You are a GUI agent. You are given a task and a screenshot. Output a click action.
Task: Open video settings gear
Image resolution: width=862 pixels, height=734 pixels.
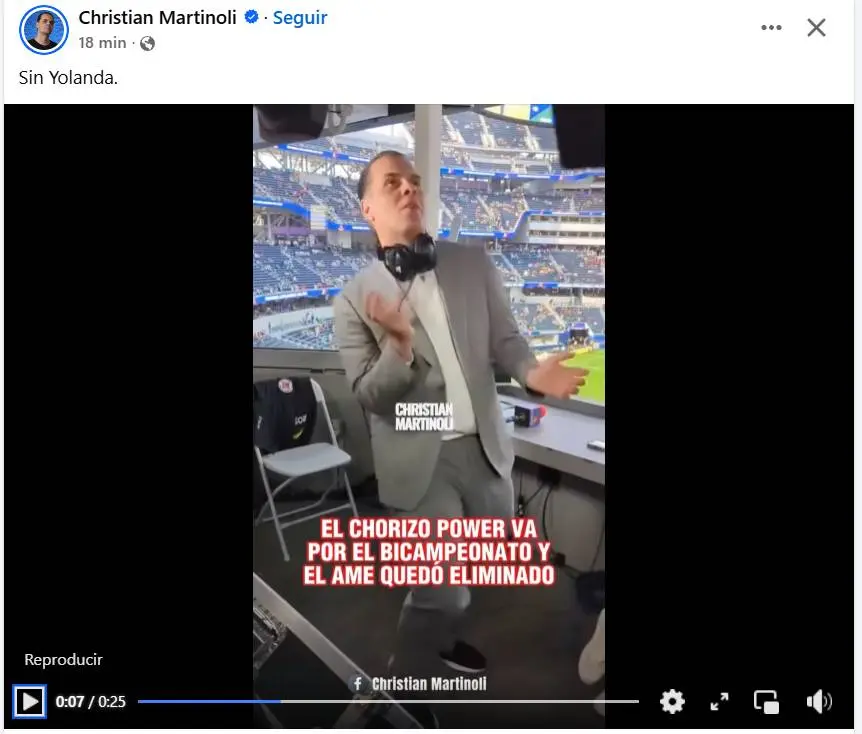673,701
